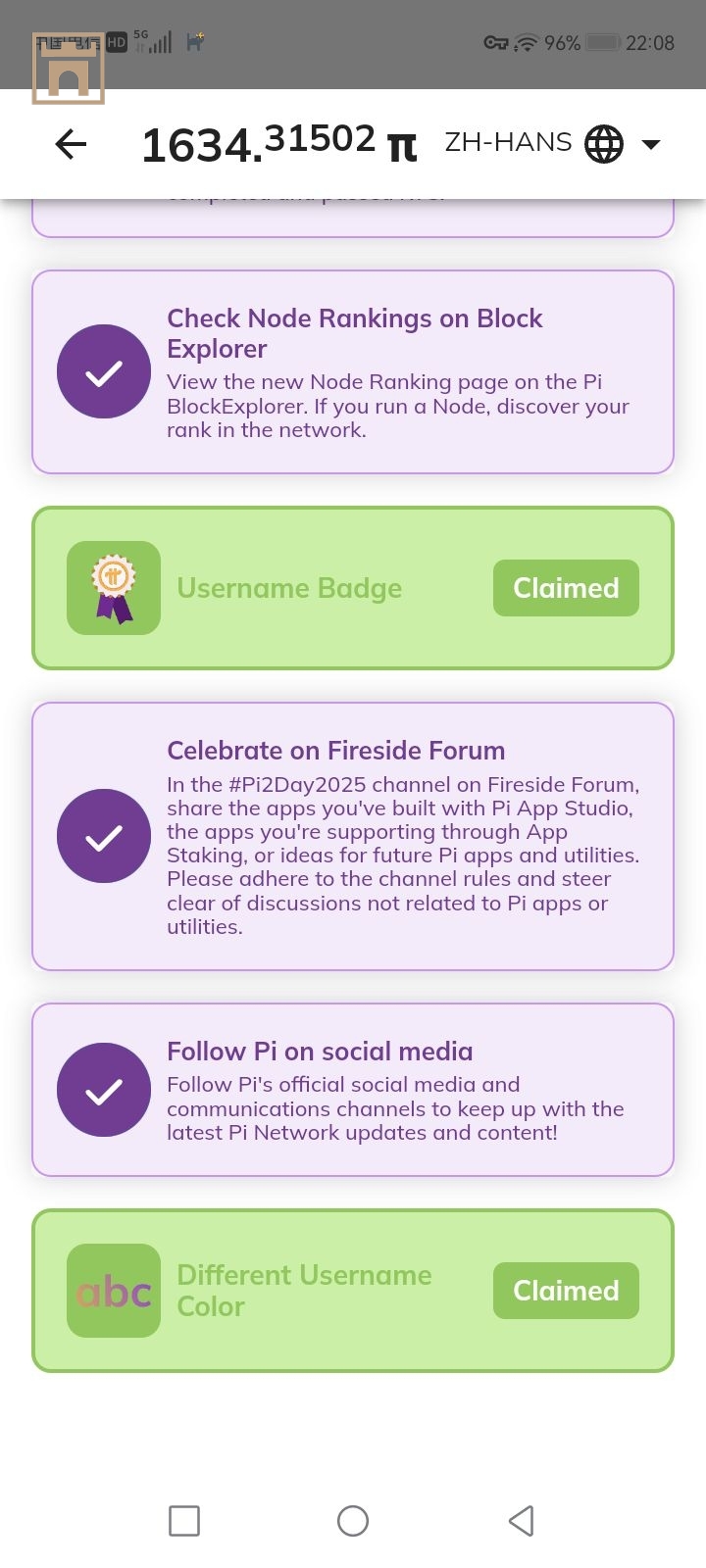Open Follow Pi on social media card
This screenshot has width=706, height=1568.
point(353,1089)
